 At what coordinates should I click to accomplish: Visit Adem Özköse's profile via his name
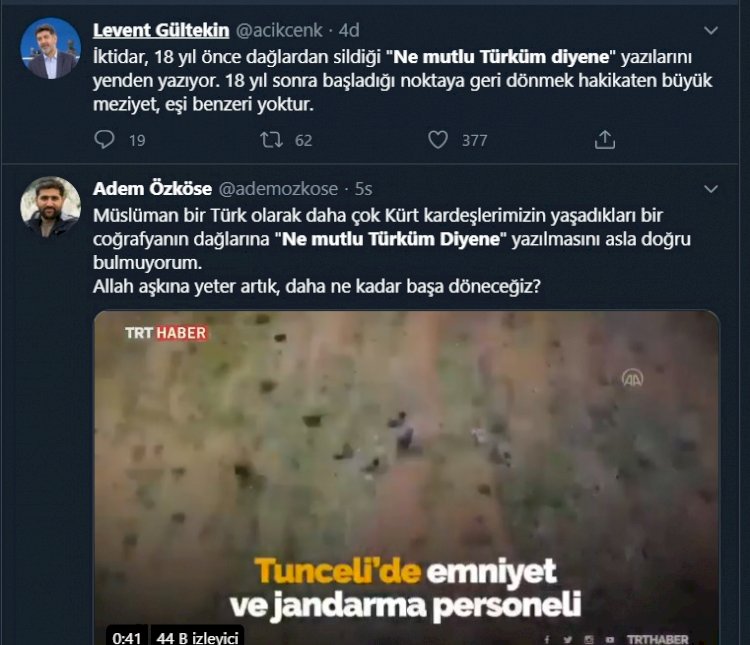(x=150, y=189)
